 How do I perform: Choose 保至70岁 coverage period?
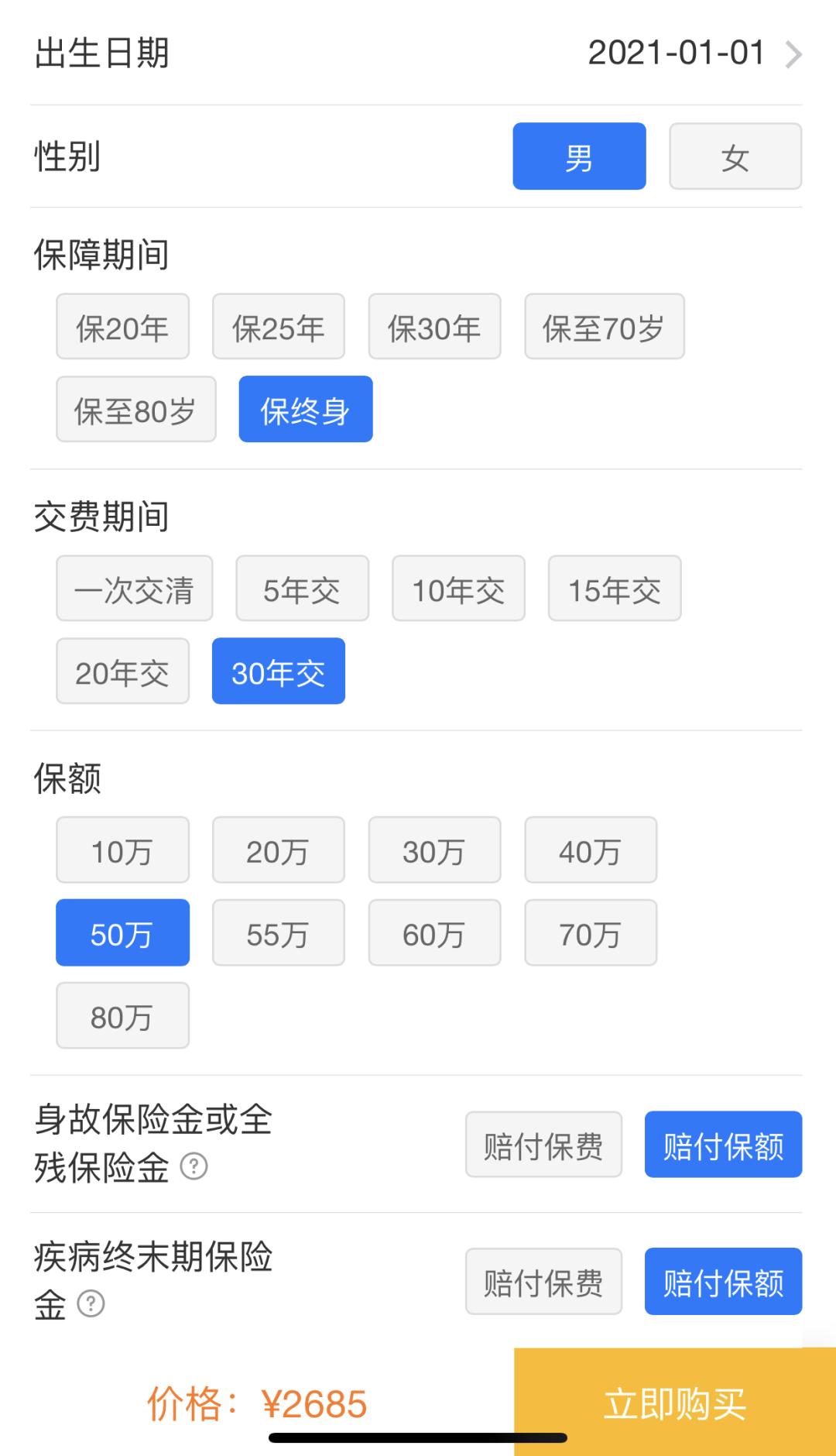[x=604, y=326]
